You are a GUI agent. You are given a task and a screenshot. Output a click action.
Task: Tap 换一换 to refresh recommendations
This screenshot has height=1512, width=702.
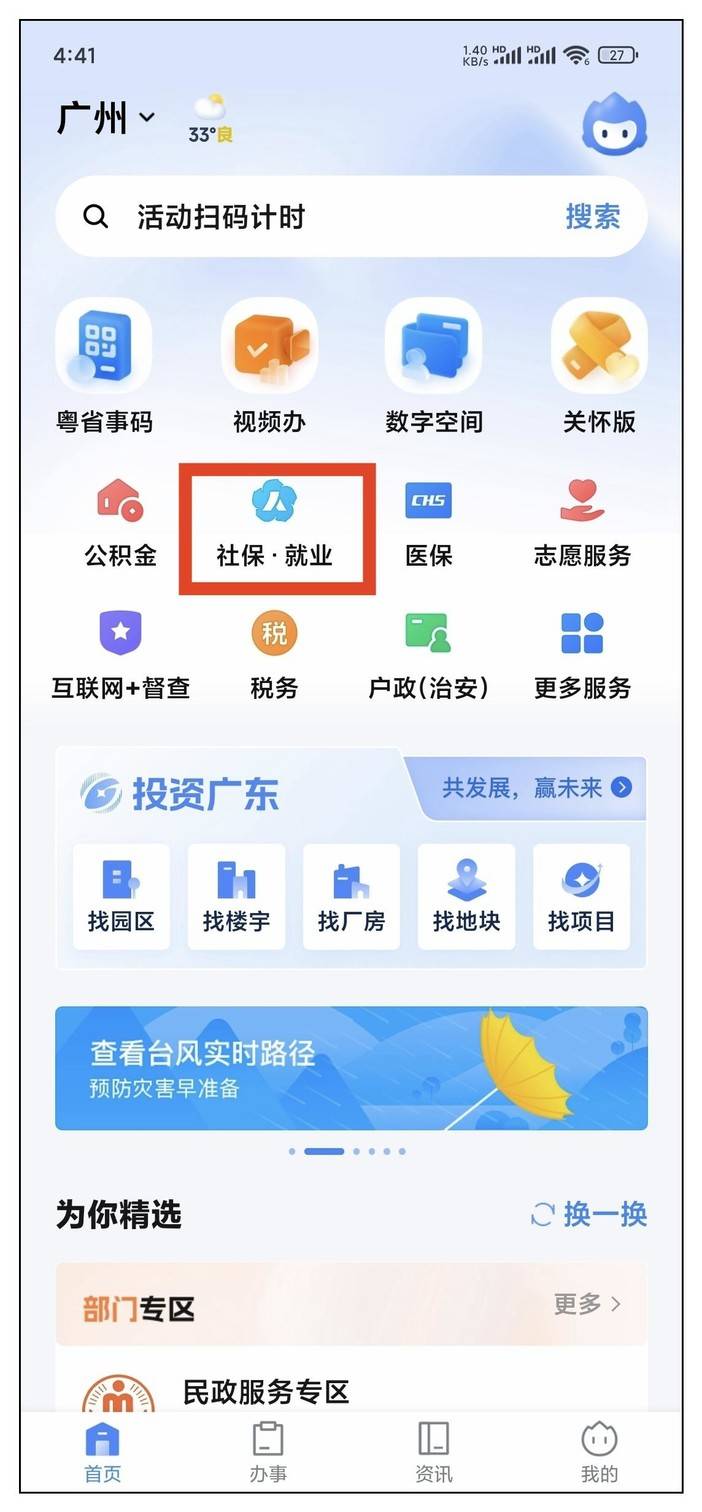click(589, 1214)
